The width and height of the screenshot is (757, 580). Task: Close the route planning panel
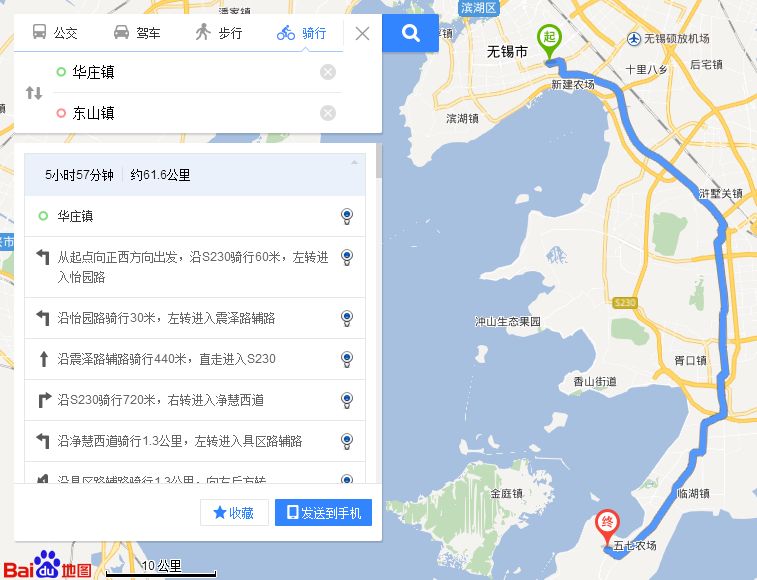[362, 33]
